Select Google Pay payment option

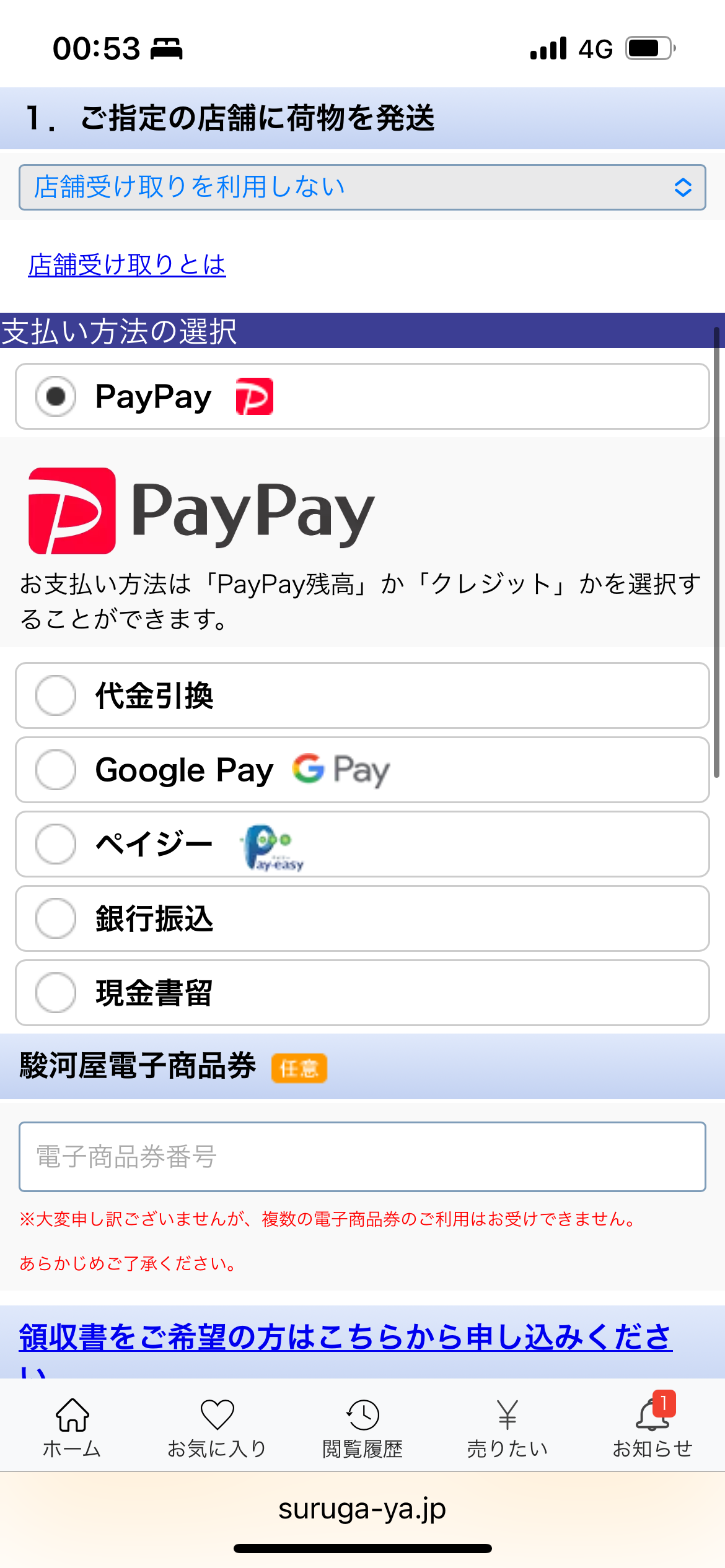click(x=56, y=770)
